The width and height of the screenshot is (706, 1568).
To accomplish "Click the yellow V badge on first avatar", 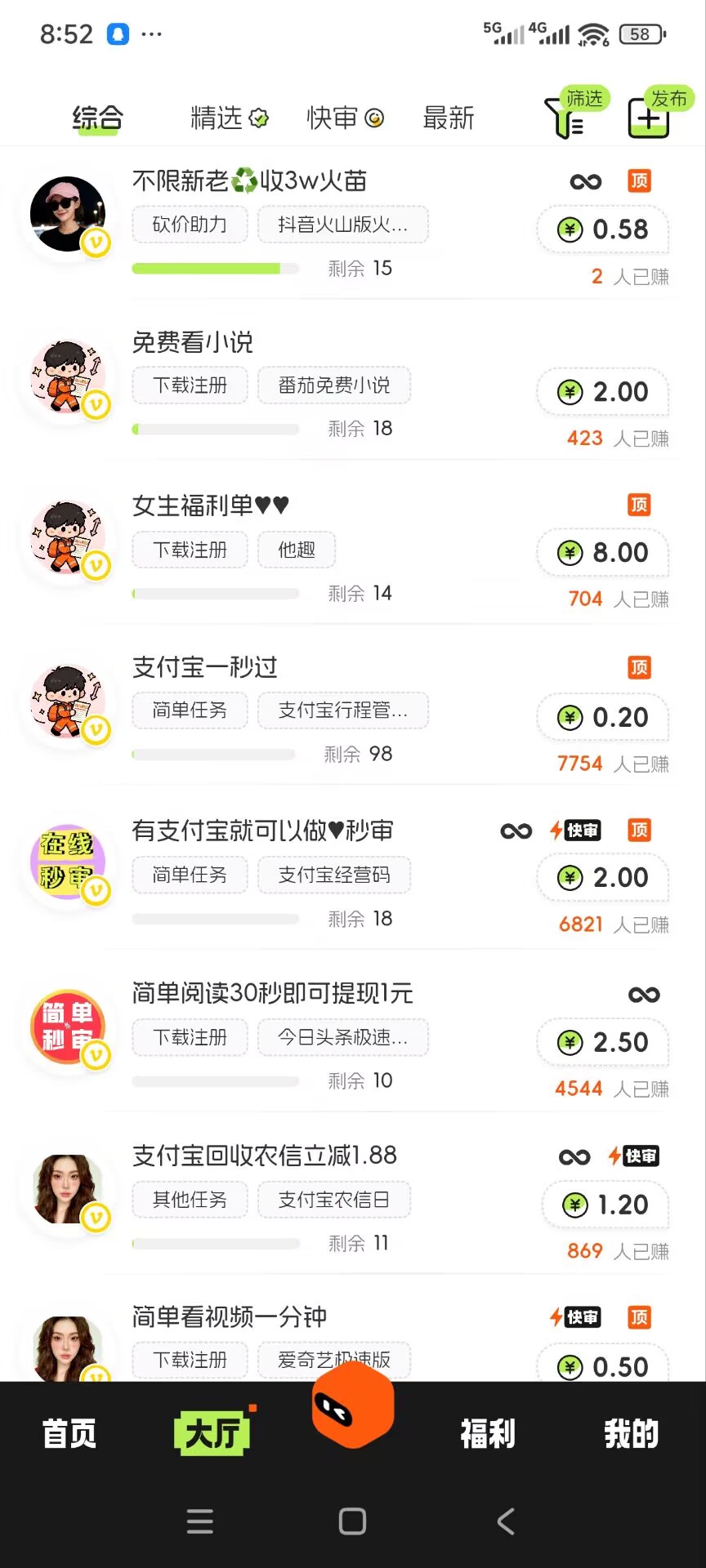I will pyautogui.click(x=94, y=245).
